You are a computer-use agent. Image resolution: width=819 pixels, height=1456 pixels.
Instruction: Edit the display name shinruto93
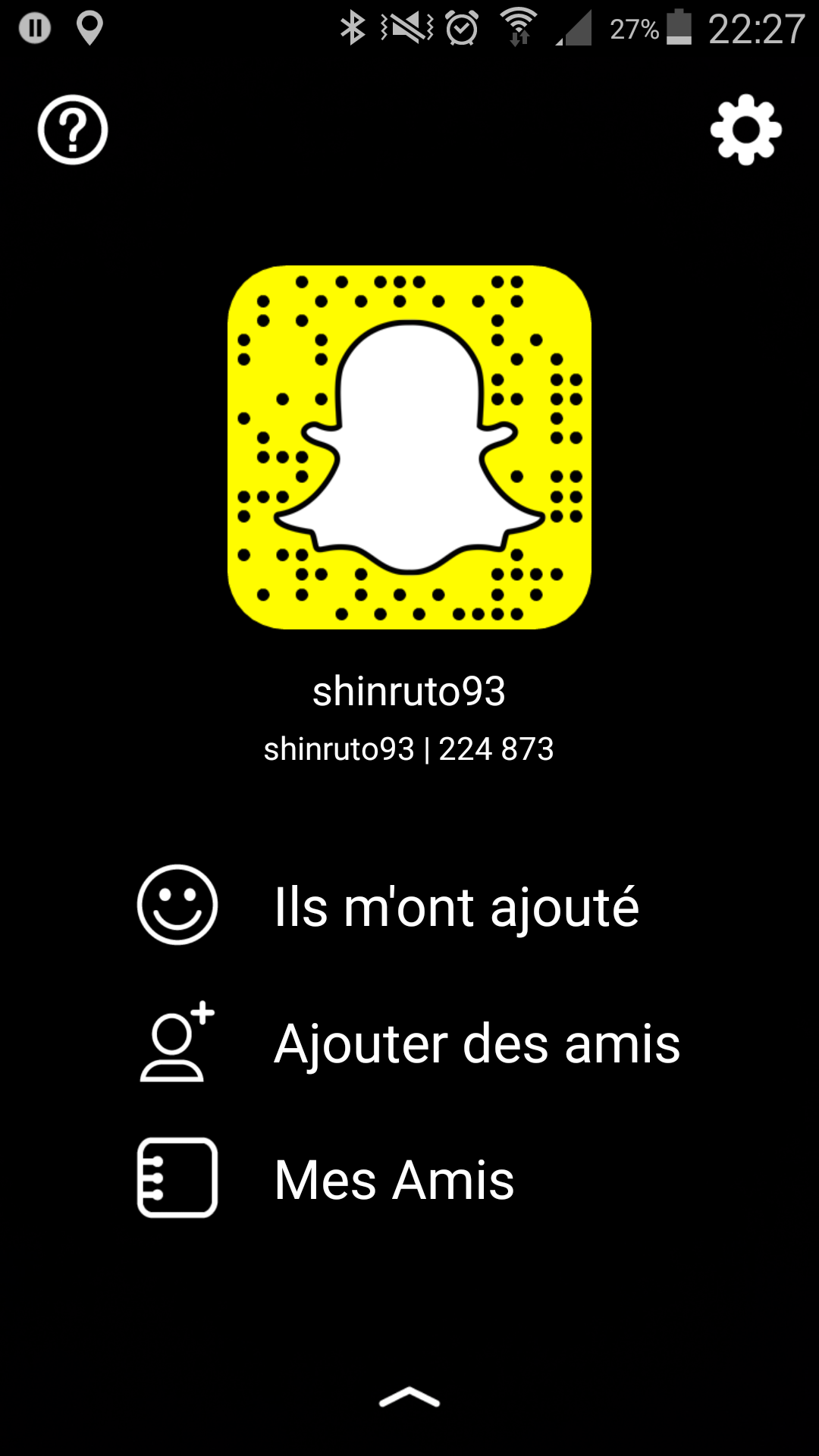[x=409, y=692]
